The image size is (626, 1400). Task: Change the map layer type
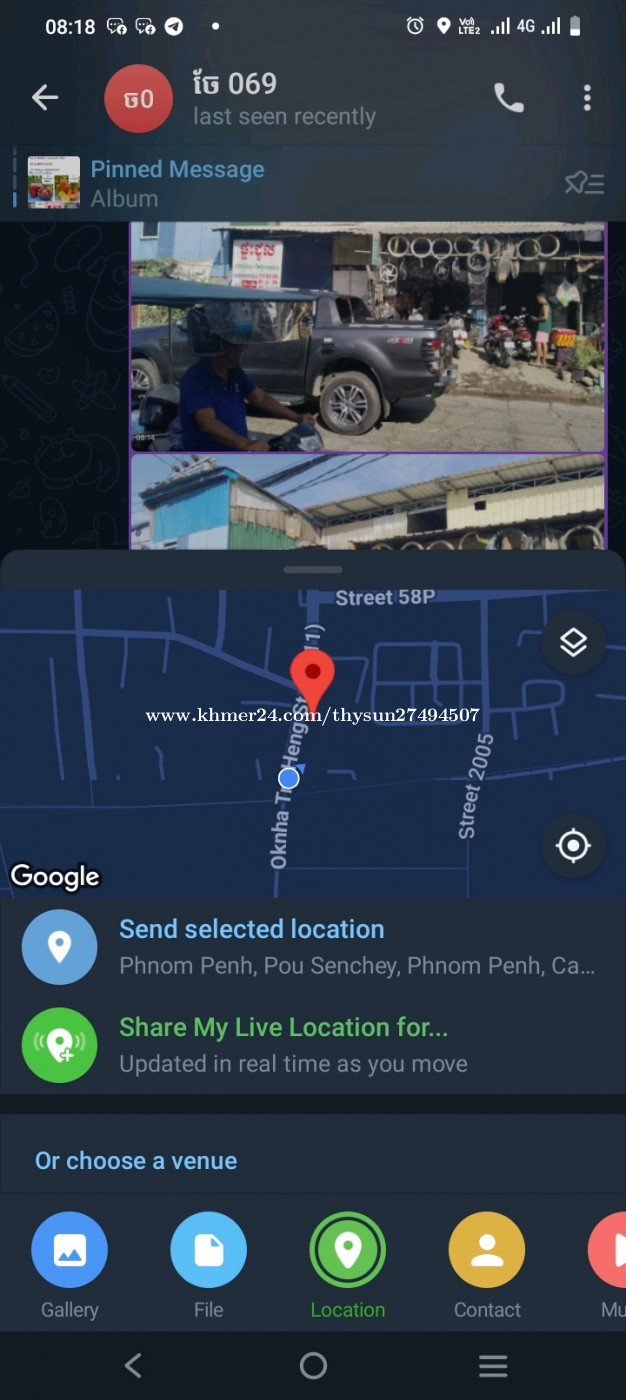(x=573, y=643)
